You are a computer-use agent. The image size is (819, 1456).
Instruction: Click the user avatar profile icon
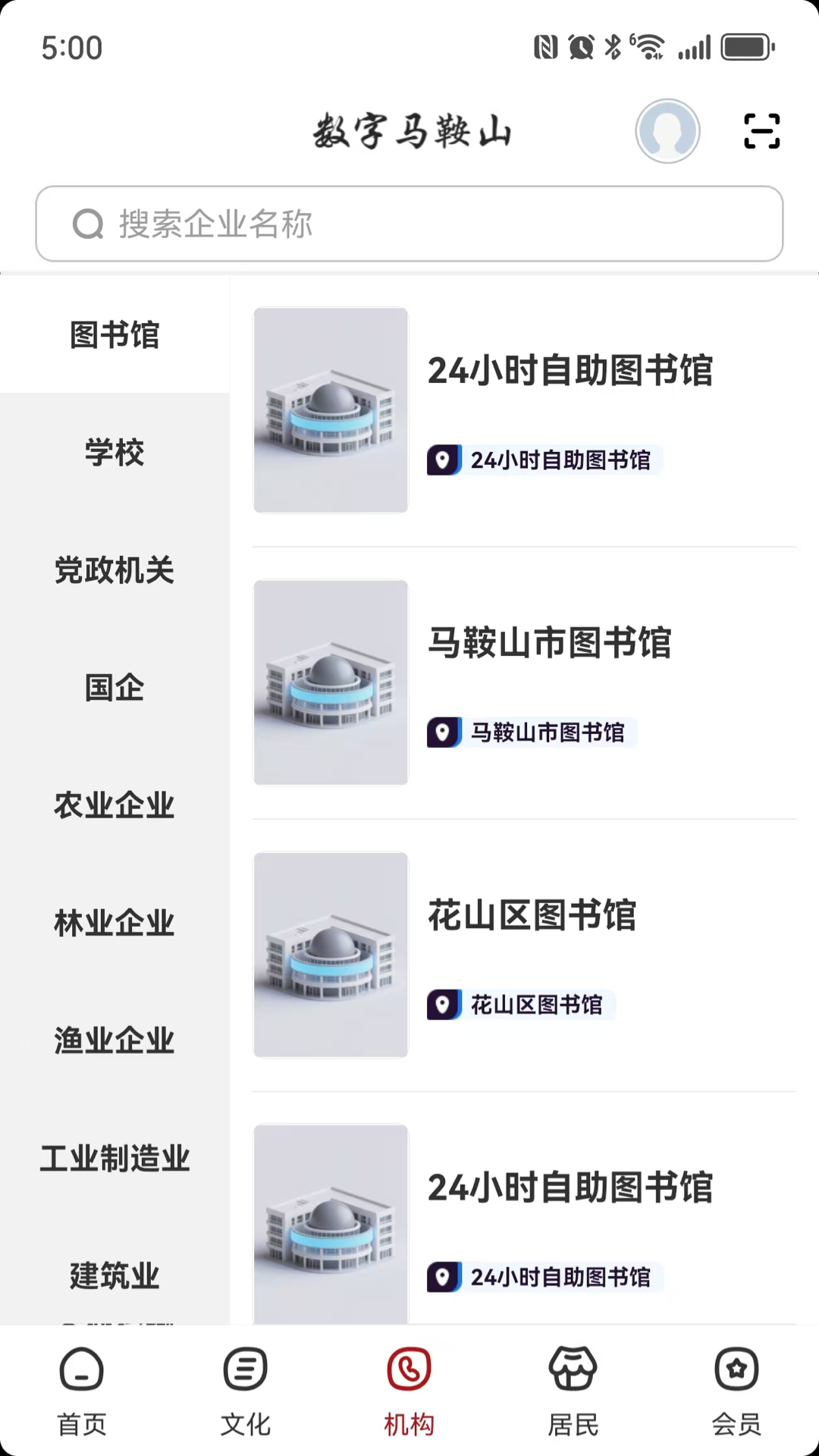667,130
